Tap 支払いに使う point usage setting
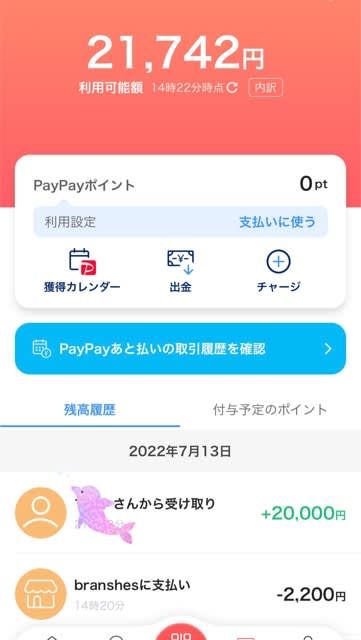Viewport: 361px width, 640px height. coord(277,222)
